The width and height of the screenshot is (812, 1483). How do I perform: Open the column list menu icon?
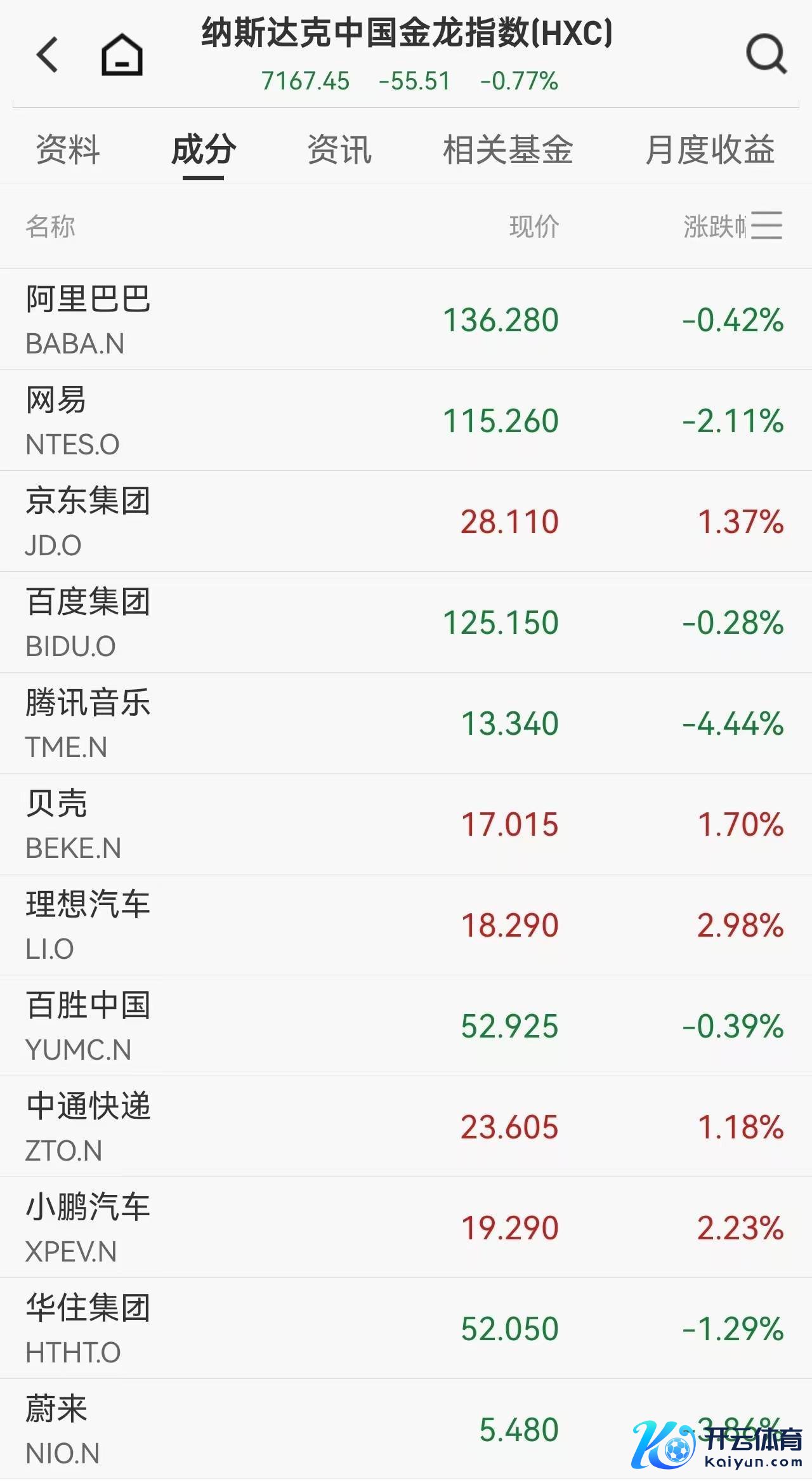[x=766, y=226]
